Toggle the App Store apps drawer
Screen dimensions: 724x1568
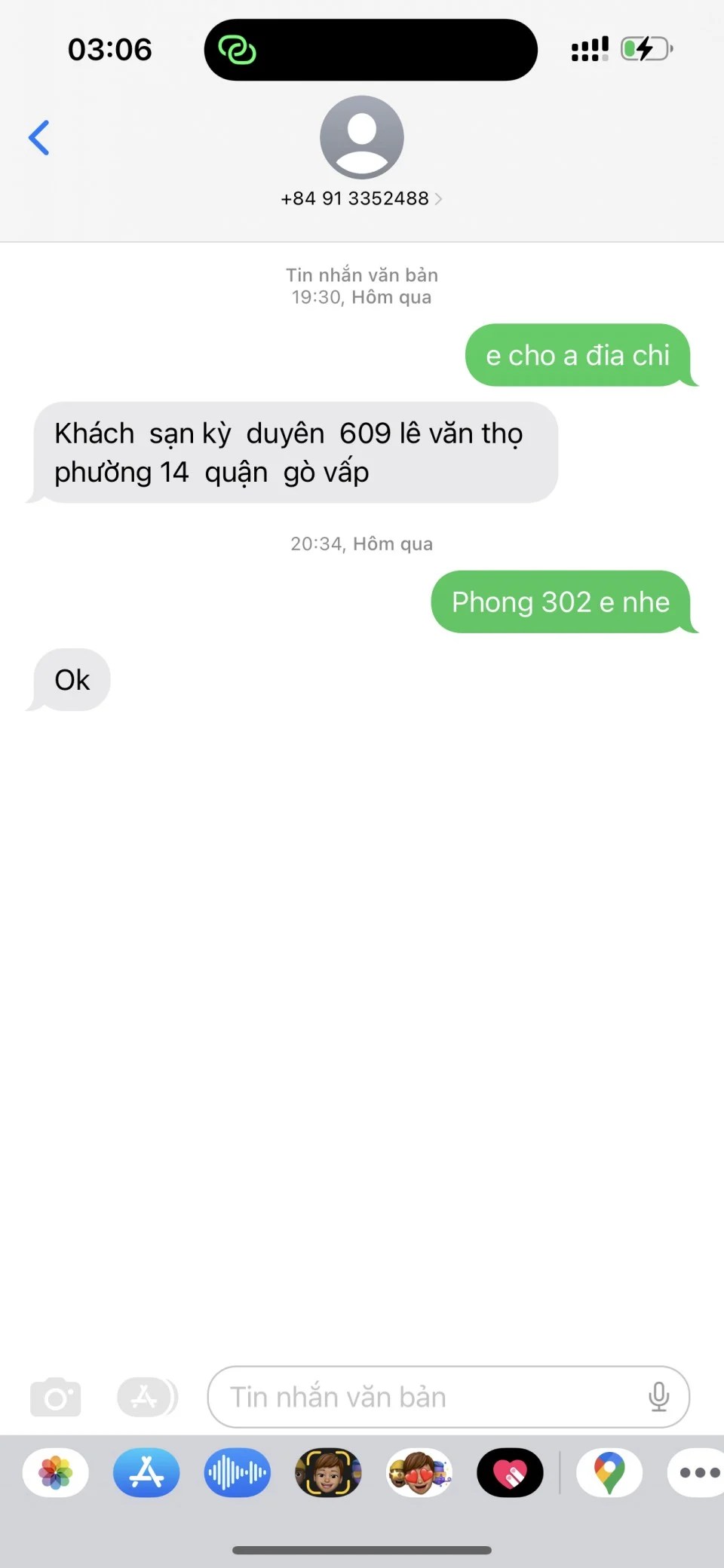[146, 1397]
